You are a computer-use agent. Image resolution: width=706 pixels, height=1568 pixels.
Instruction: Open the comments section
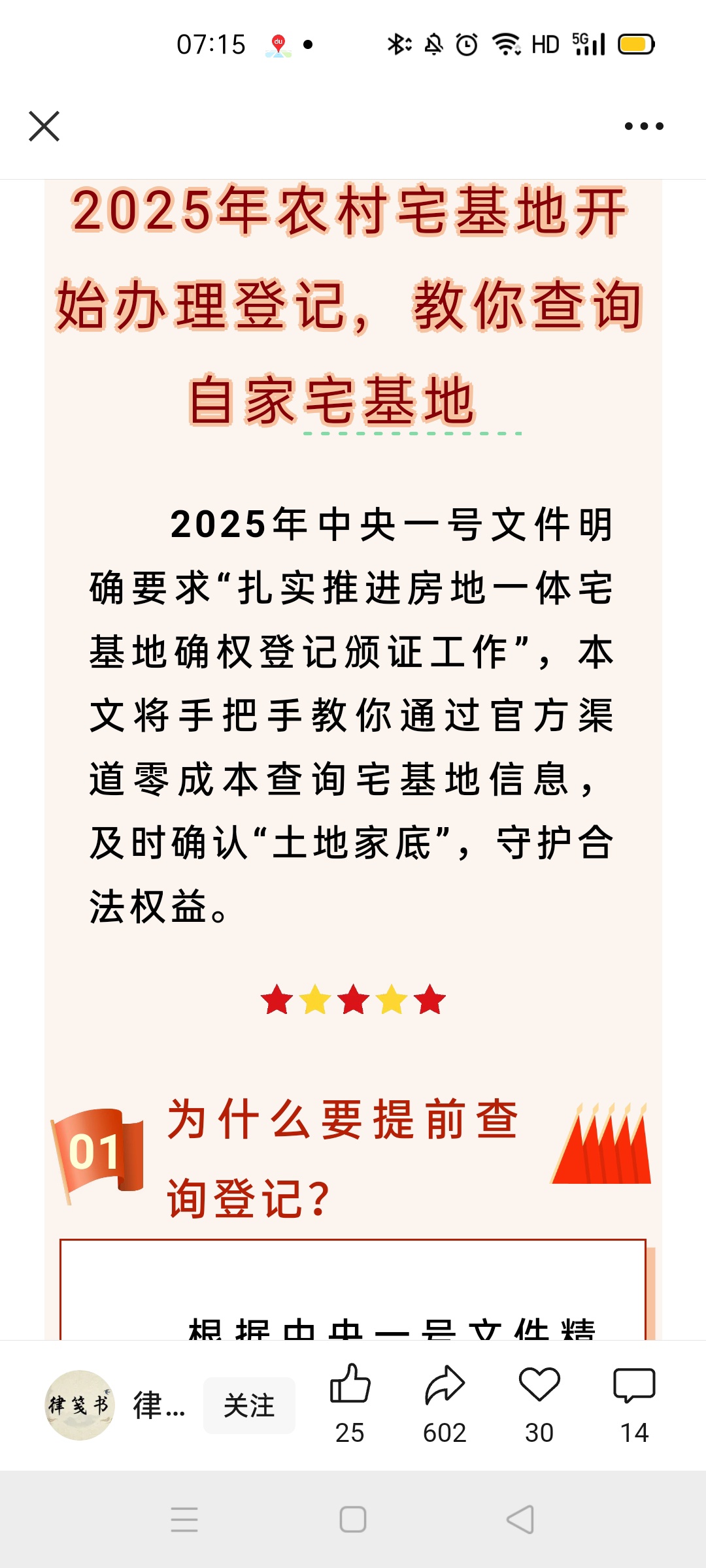[633, 1385]
